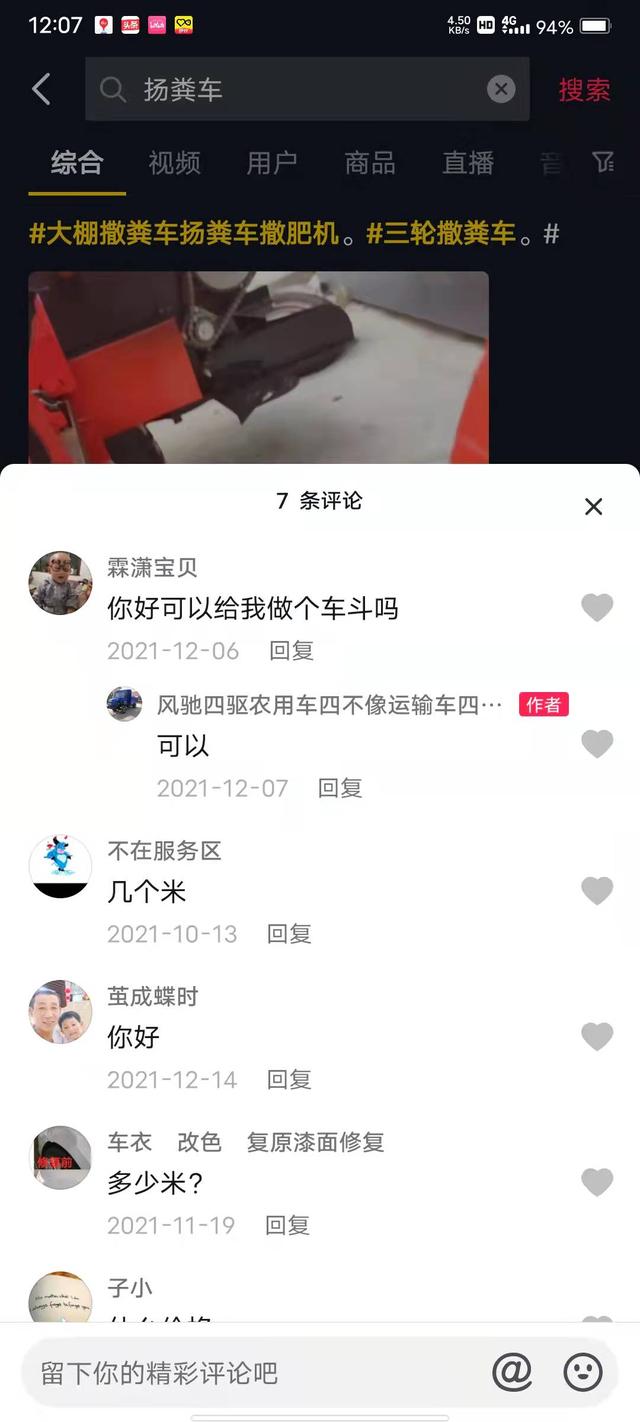Like the author's reply 可以
The height and width of the screenshot is (1422, 640).
(597, 744)
